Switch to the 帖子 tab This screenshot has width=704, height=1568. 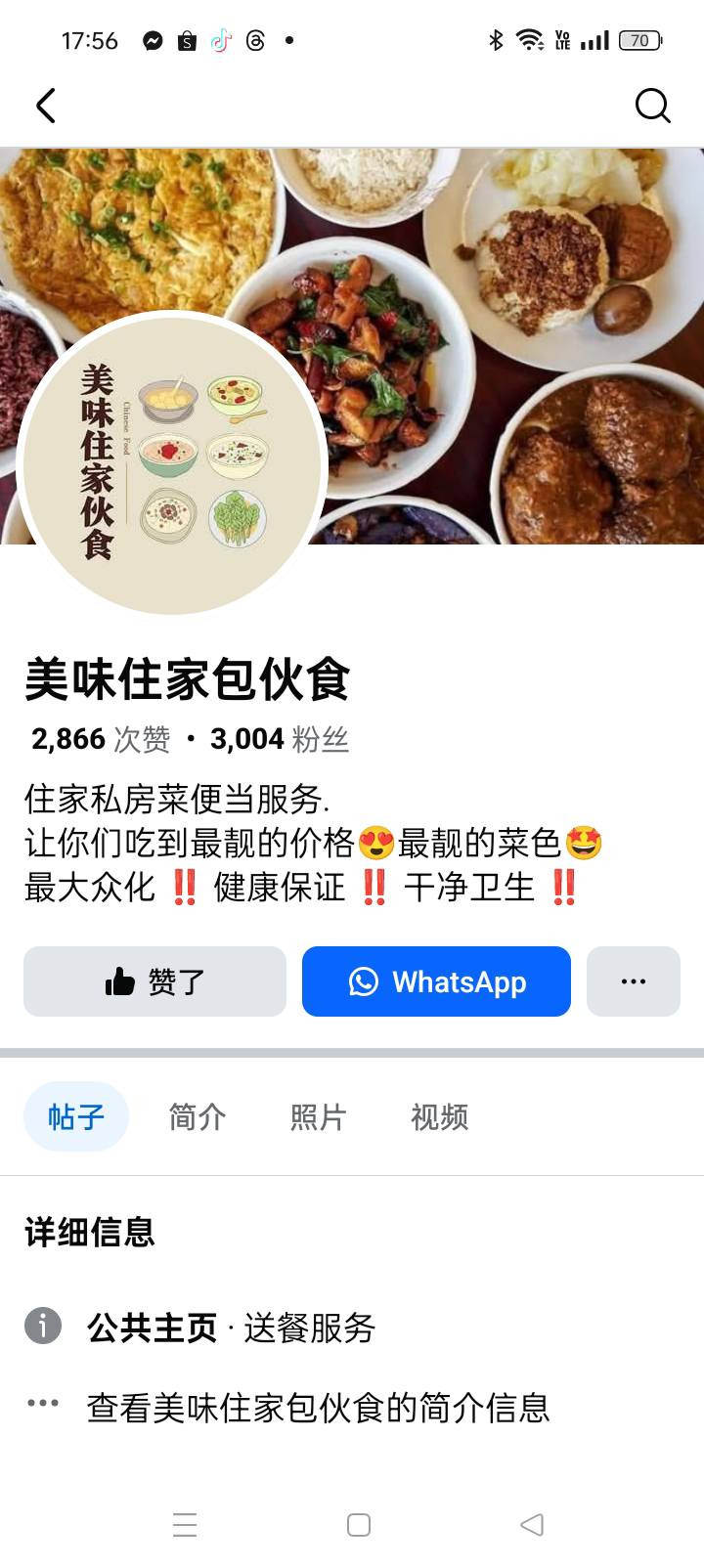(x=76, y=1116)
